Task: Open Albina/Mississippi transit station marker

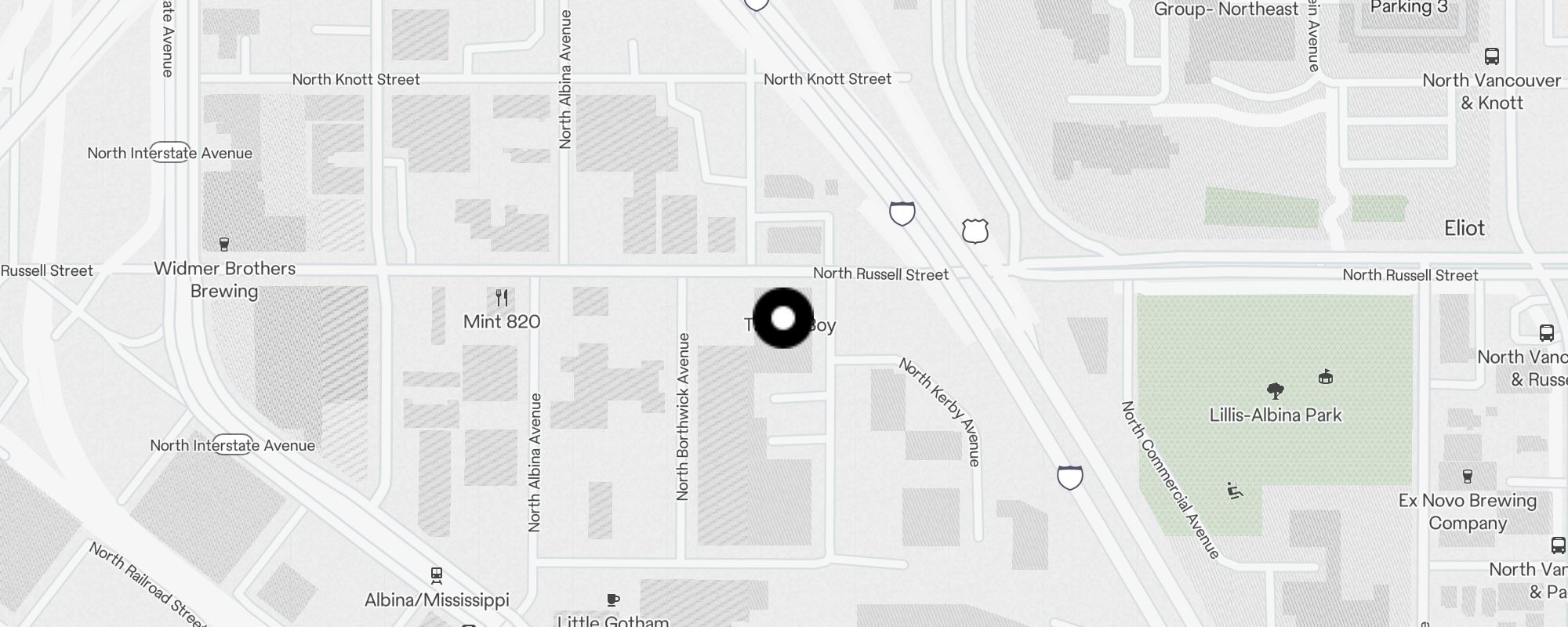Action: coord(437,577)
